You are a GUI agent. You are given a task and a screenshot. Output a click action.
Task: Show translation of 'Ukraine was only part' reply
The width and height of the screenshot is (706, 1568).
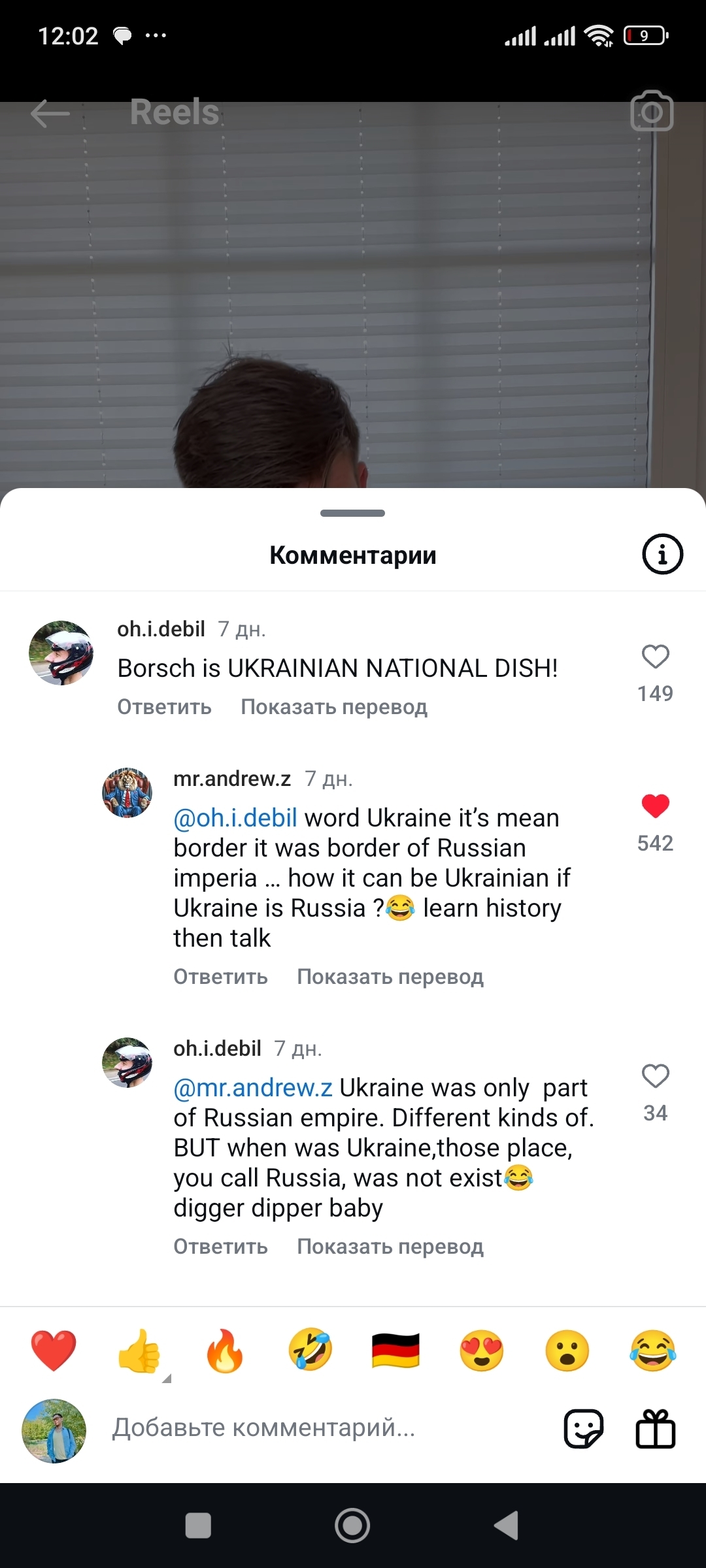390,1247
